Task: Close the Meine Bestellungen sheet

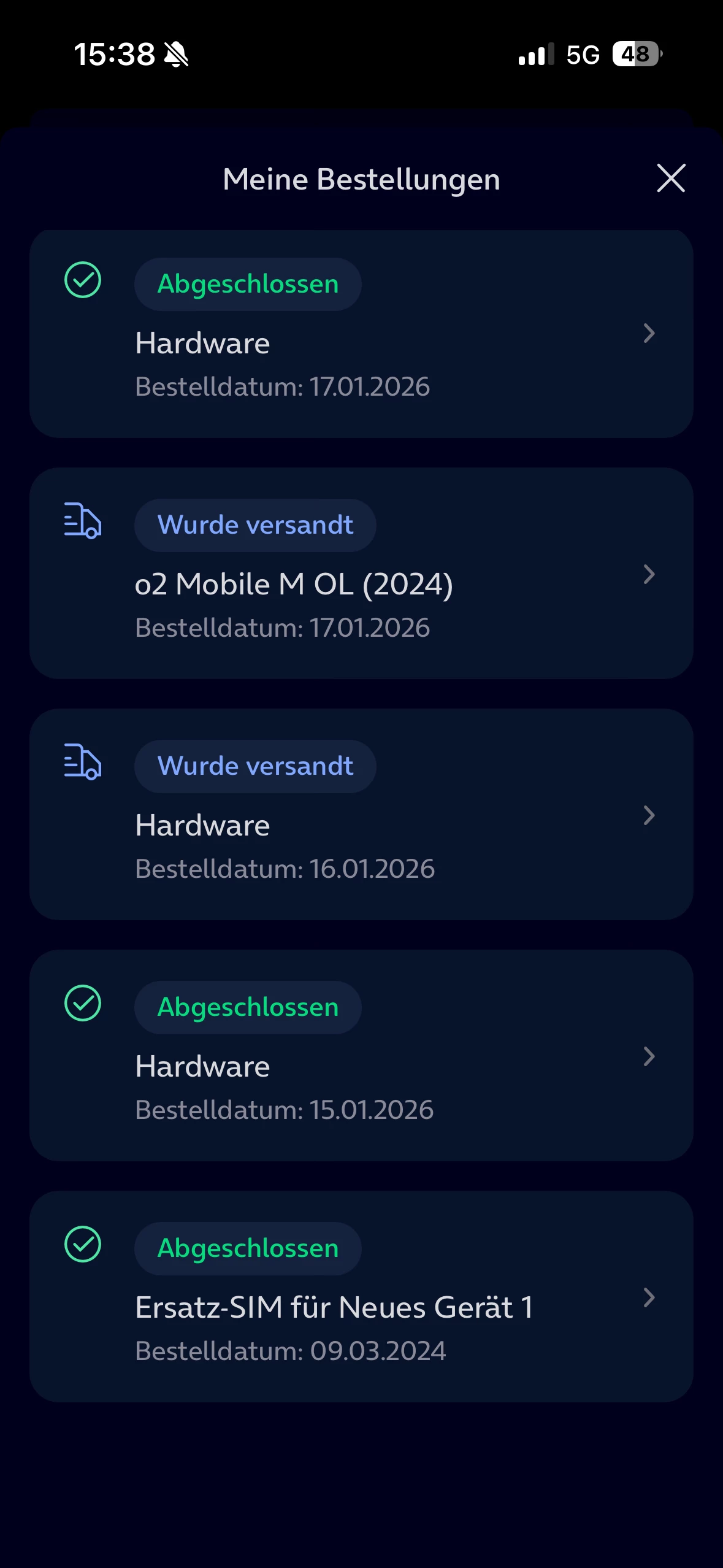Action: pyautogui.click(x=671, y=178)
